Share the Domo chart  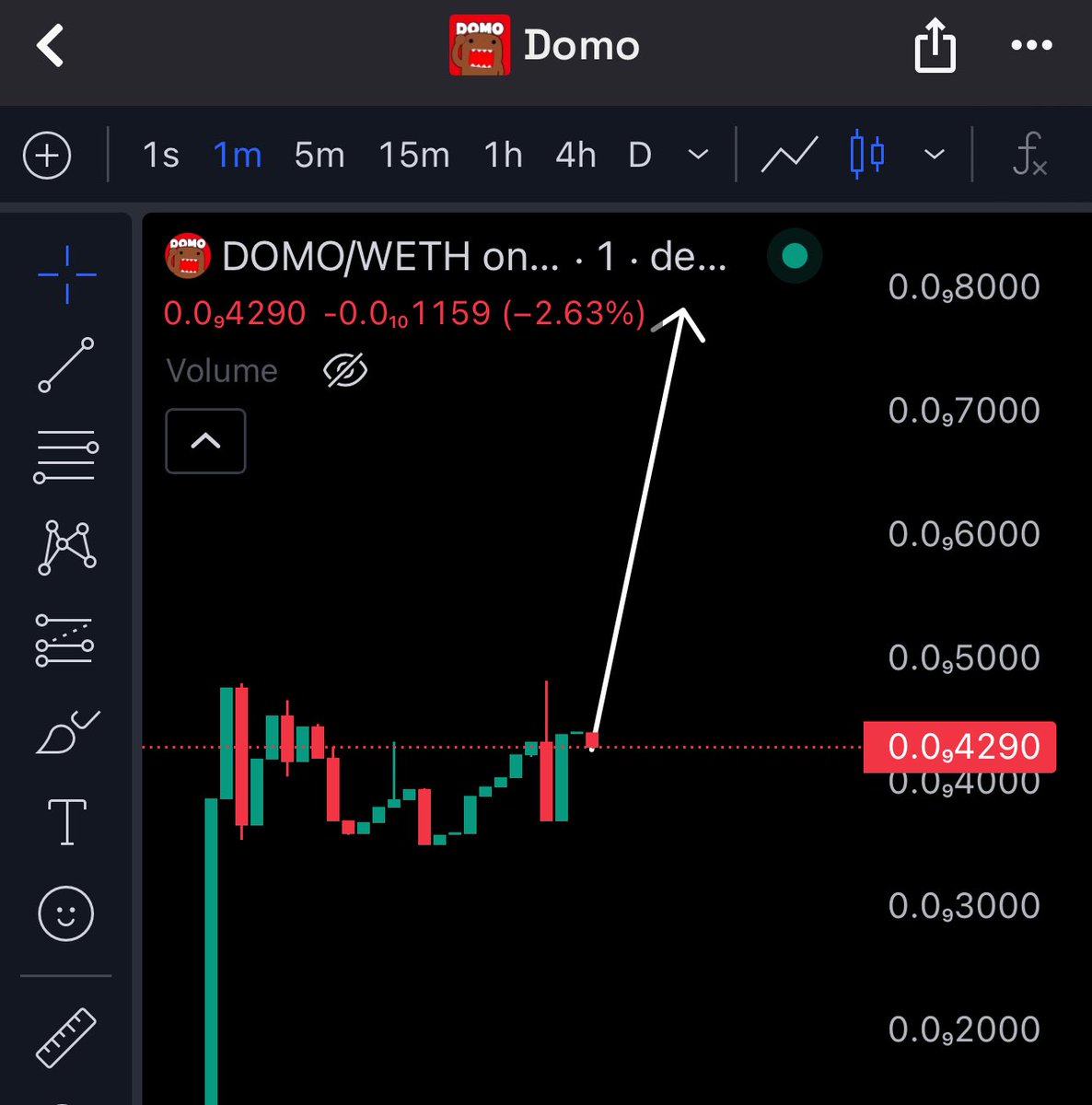pyautogui.click(x=935, y=46)
